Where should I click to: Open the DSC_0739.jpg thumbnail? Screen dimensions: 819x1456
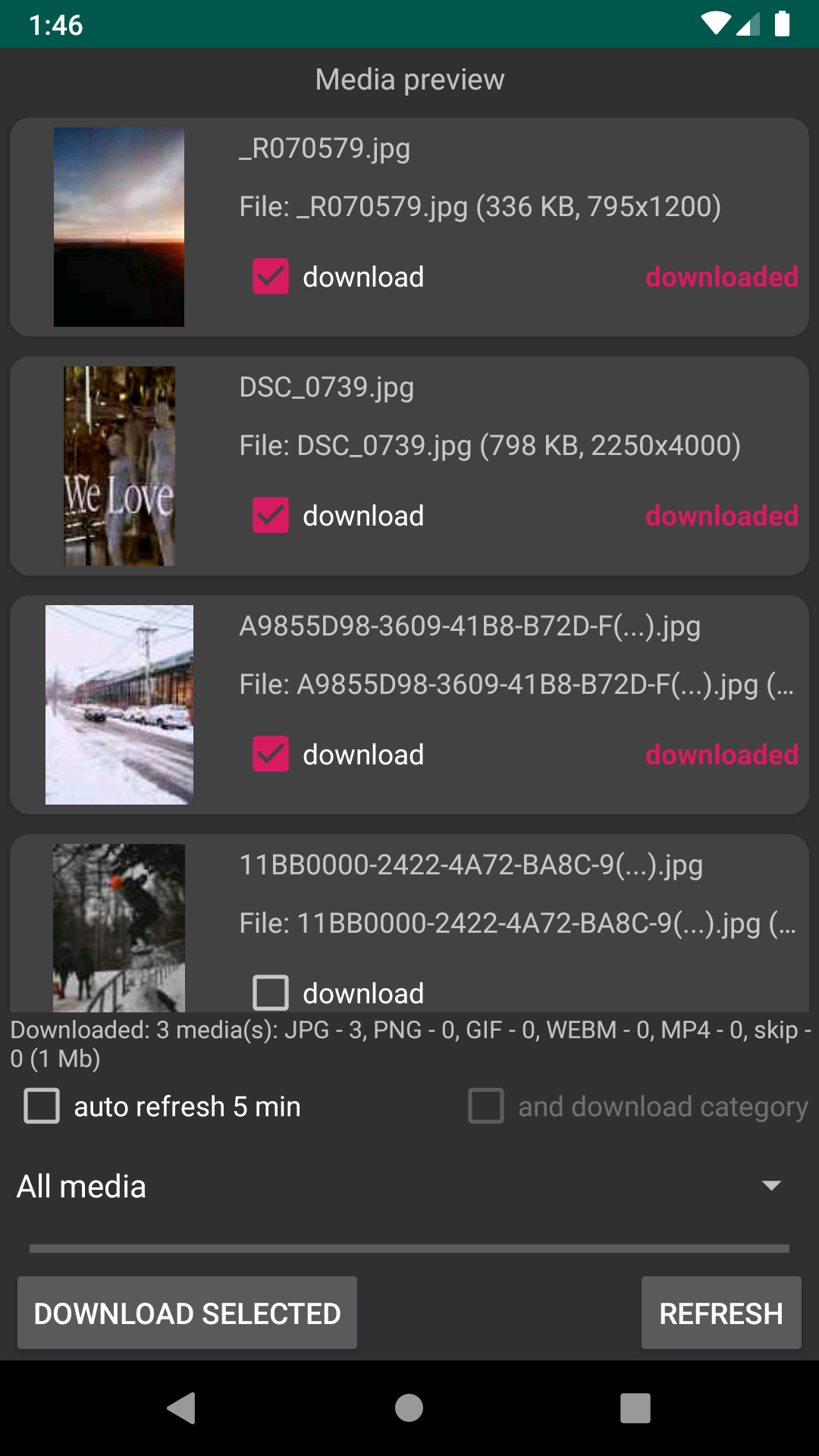tap(119, 466)
